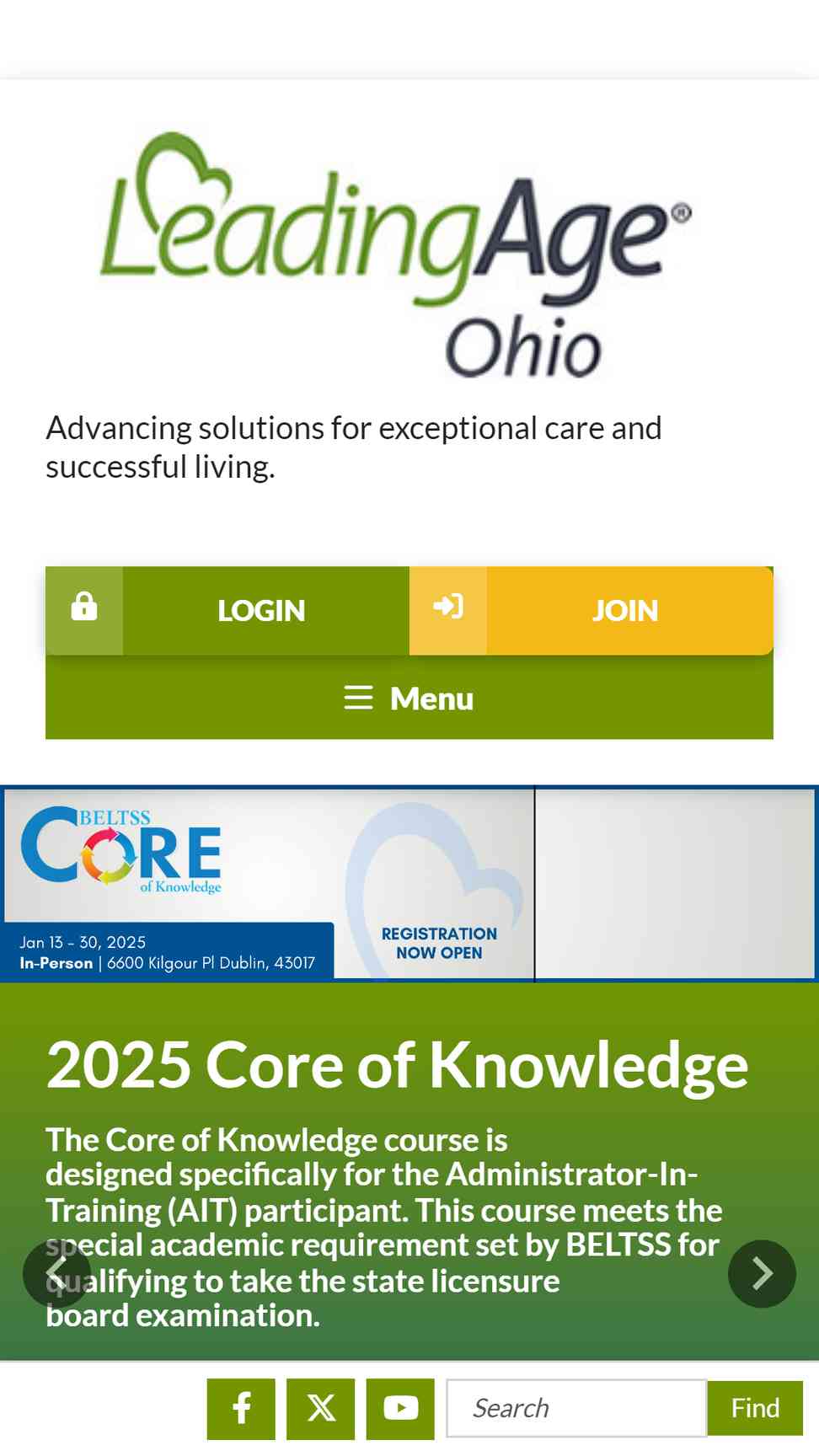Open the X social profile
This screenshot has width=819, height=1456.
click(x=320, y=1409)
